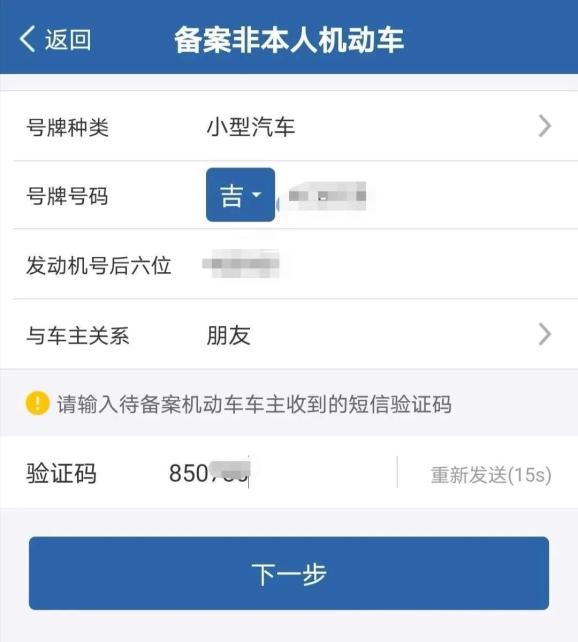Go back using the 返回 button
The image size is (578, 642).
pos(55,40)
